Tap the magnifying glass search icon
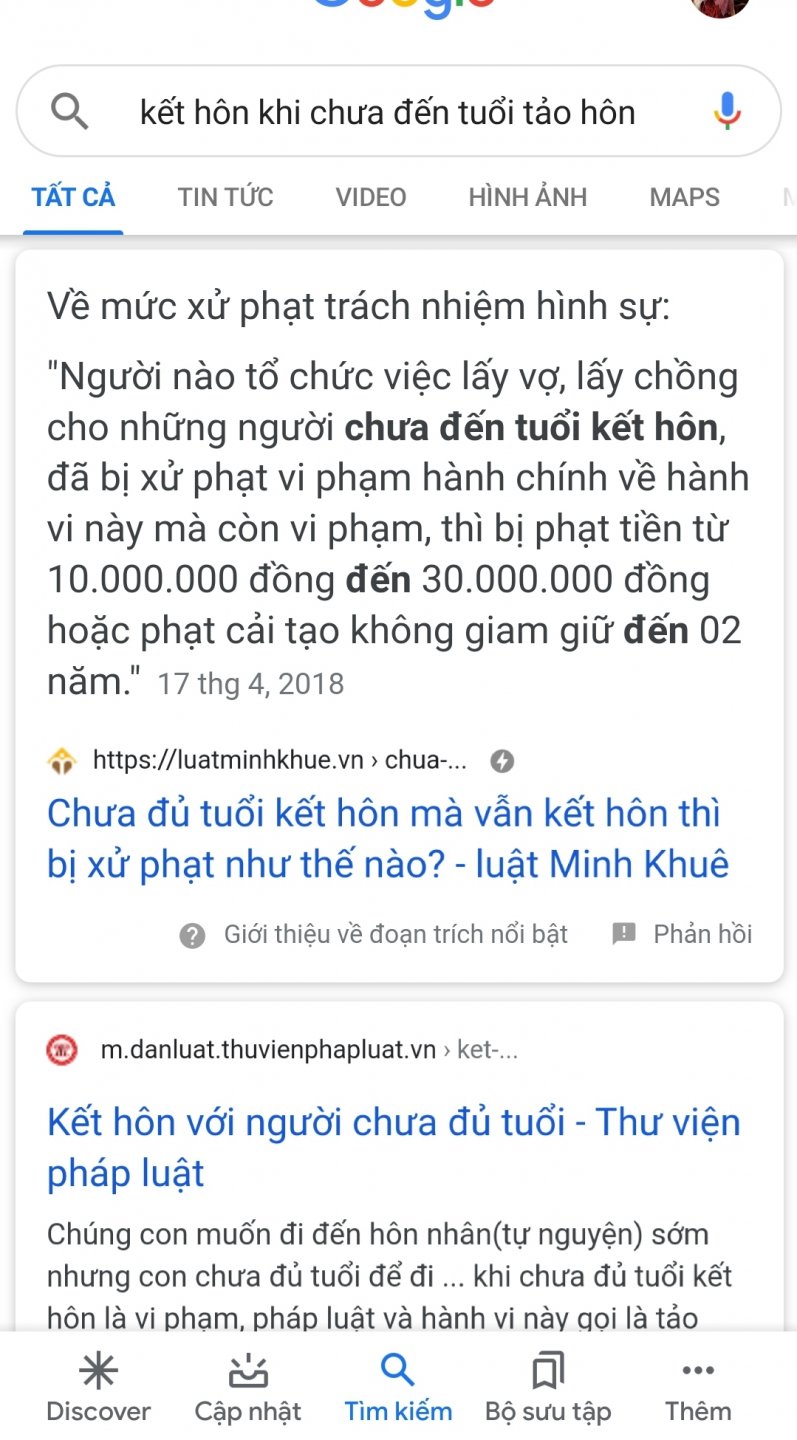Image resolution: width=797 pixels, height=1440 pixels. (69, 111)
